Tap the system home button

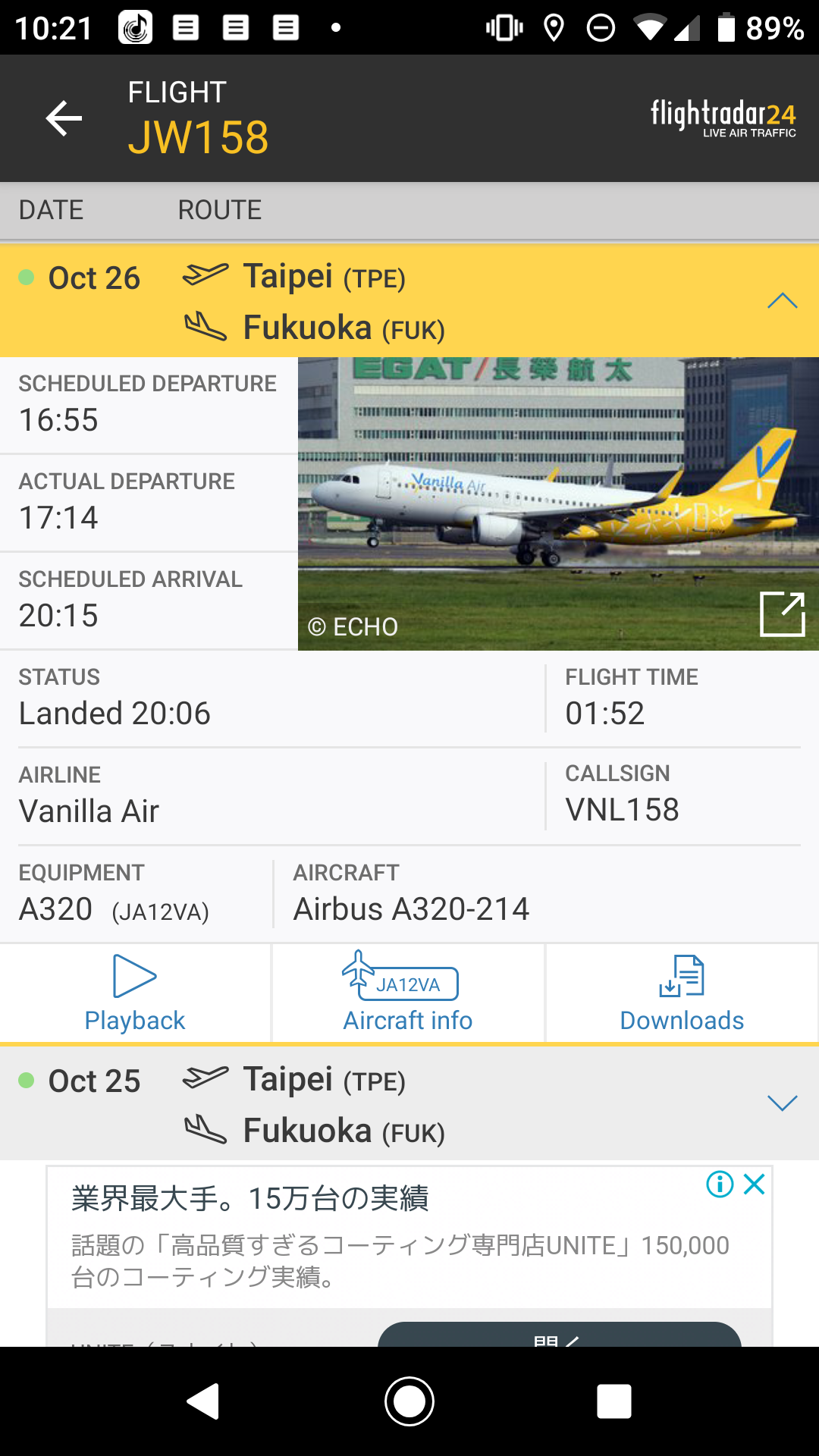point(409,1401)
